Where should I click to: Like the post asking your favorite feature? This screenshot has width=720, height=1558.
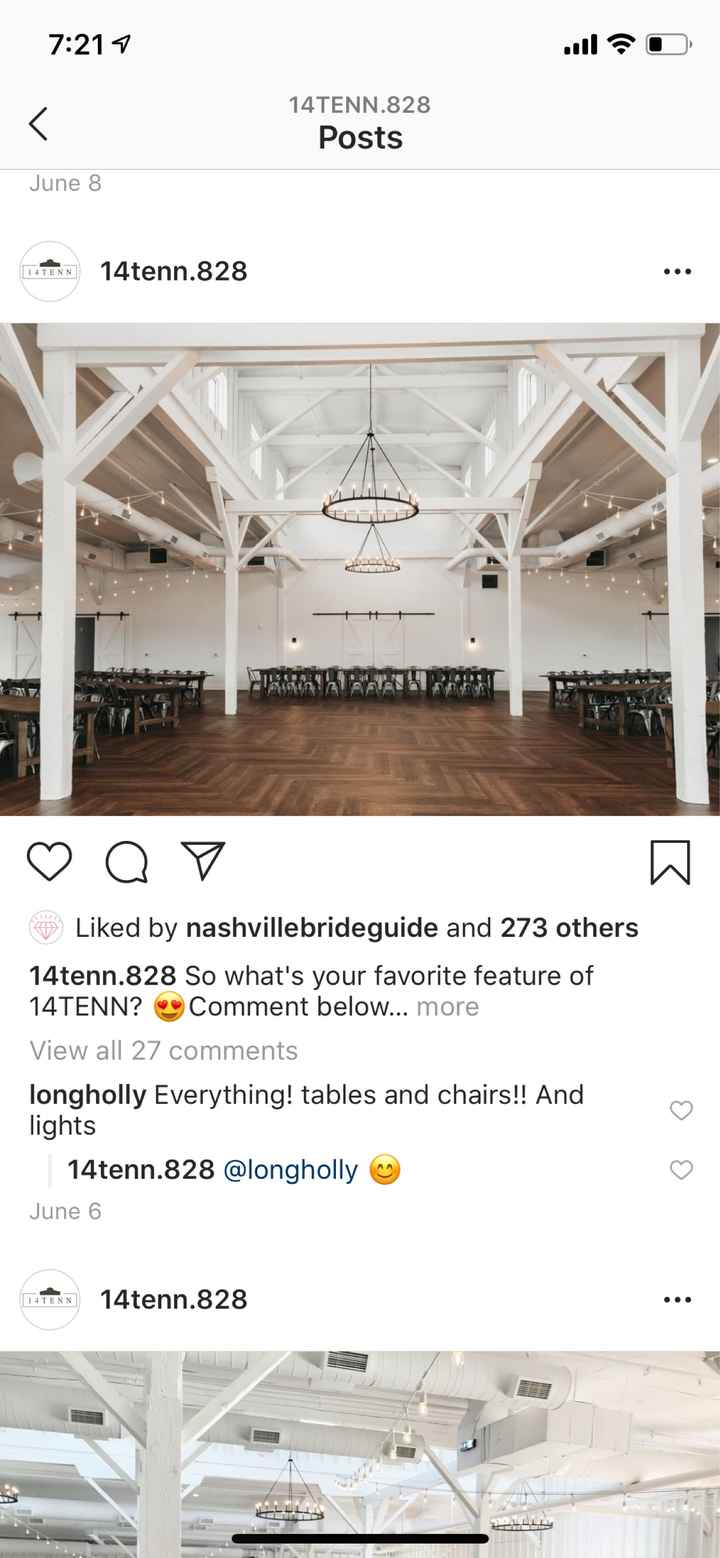coord(49,862)
